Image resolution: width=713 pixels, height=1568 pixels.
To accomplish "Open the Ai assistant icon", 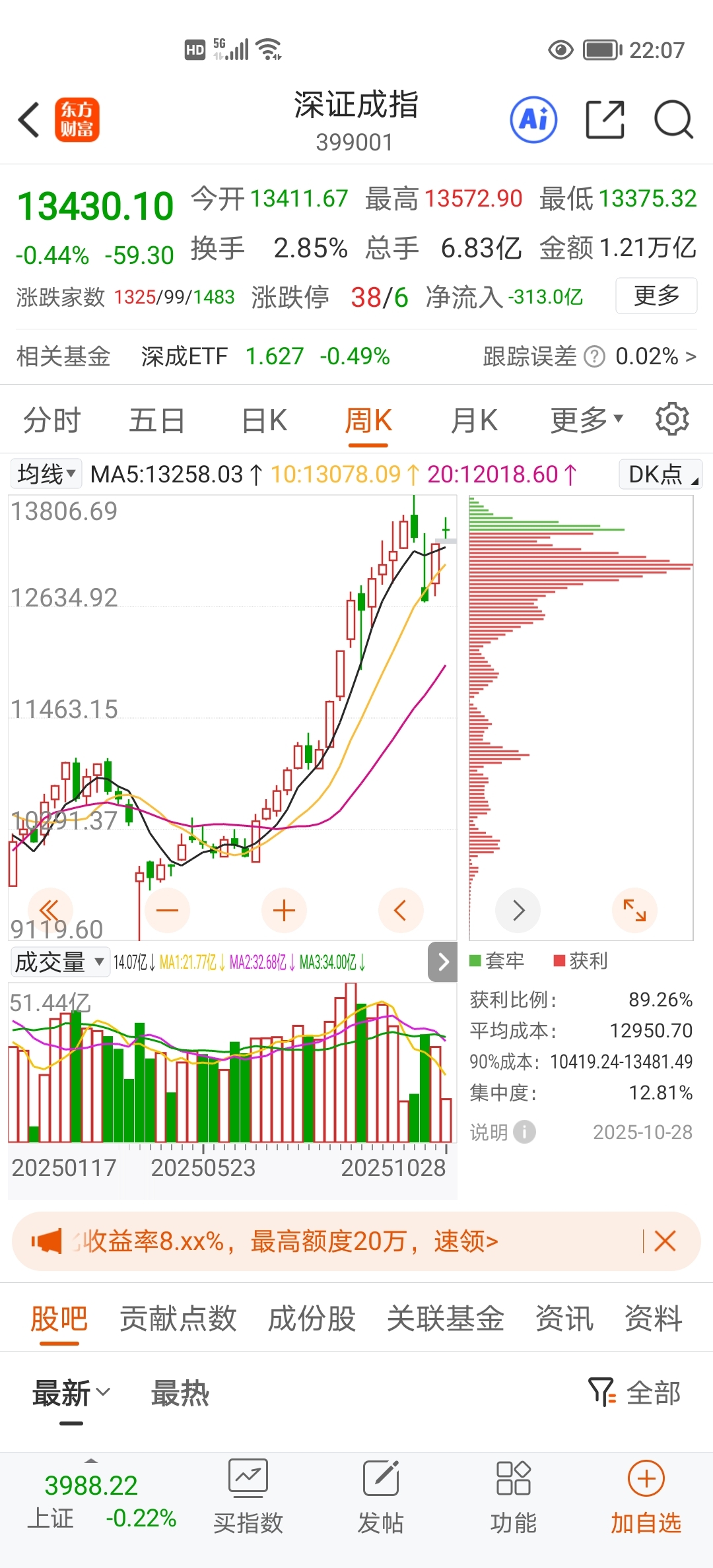I will (533, 119).
